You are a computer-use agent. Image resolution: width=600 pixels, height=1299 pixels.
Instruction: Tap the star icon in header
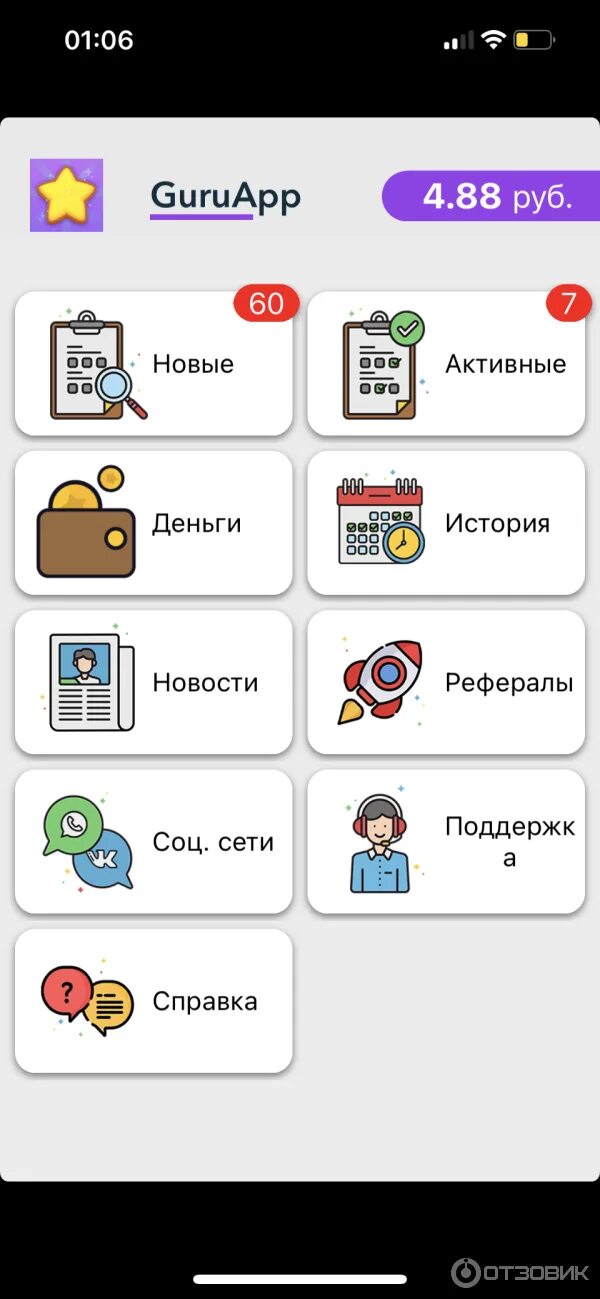[x=66, y=195]
